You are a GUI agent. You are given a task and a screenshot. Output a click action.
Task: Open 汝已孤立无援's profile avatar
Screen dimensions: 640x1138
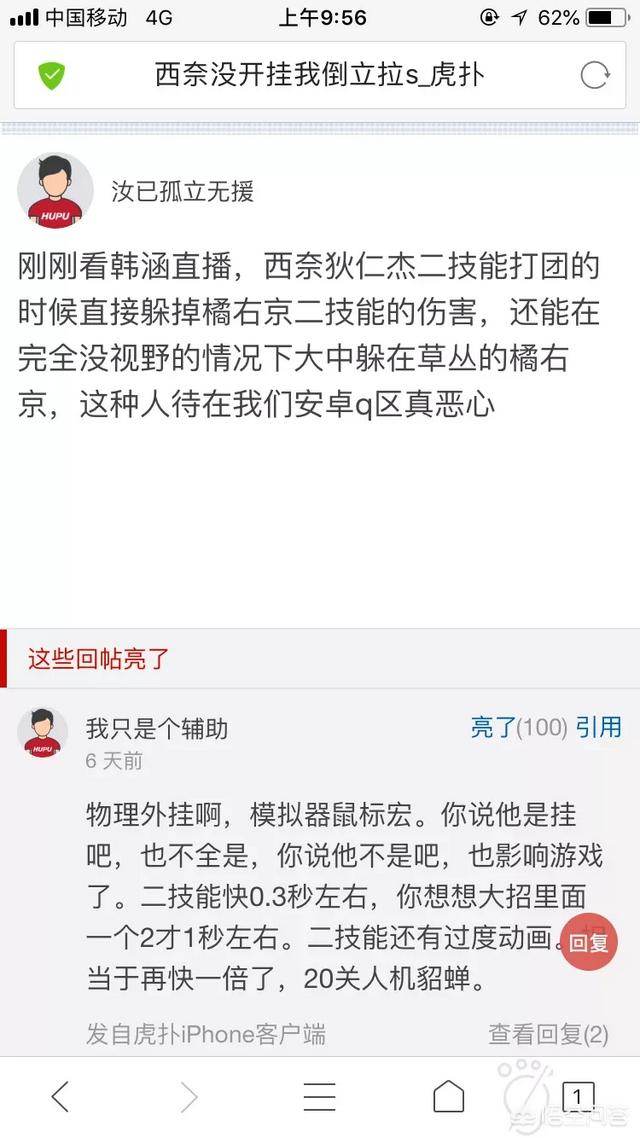coord(55,191)
